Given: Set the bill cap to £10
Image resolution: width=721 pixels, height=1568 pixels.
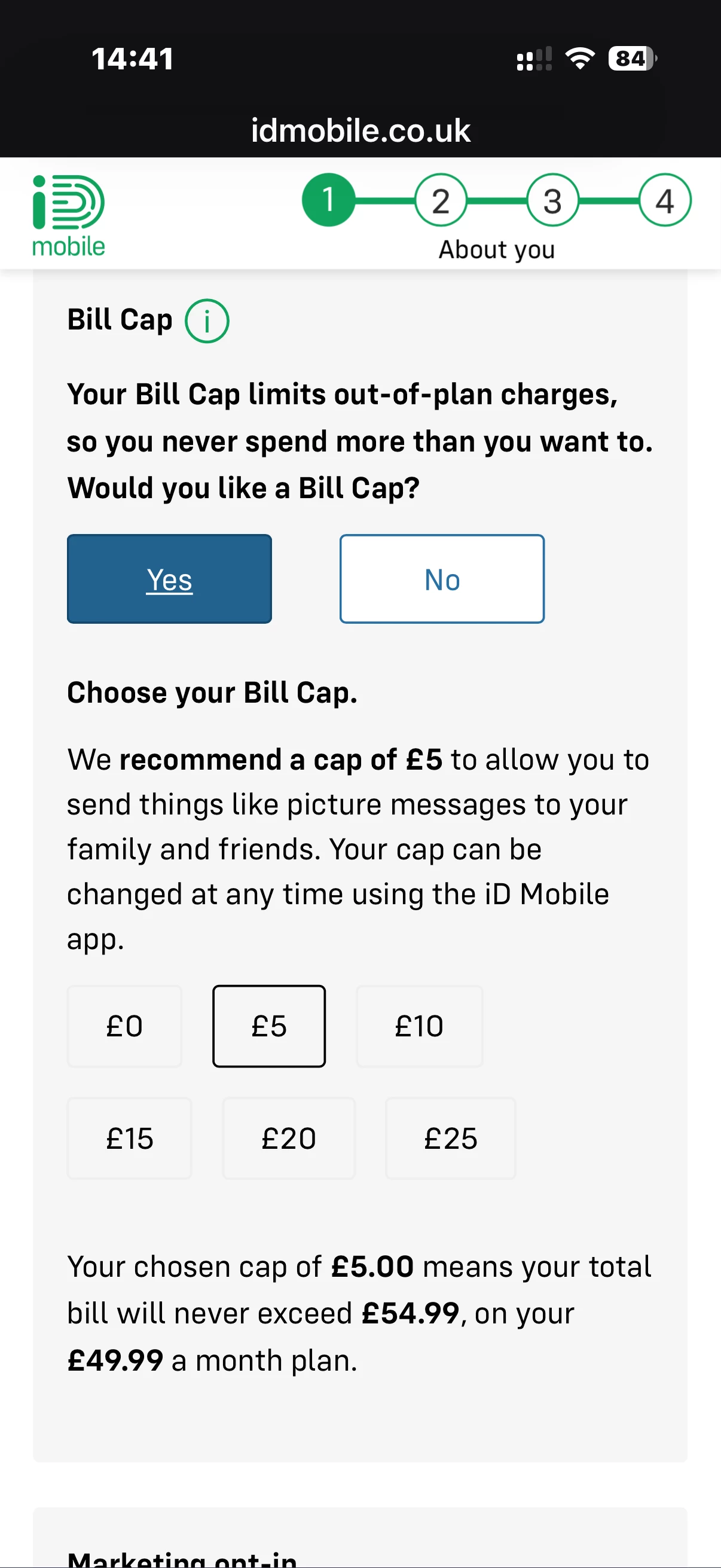Looking at the screenshot, I should pos(419,1026).
